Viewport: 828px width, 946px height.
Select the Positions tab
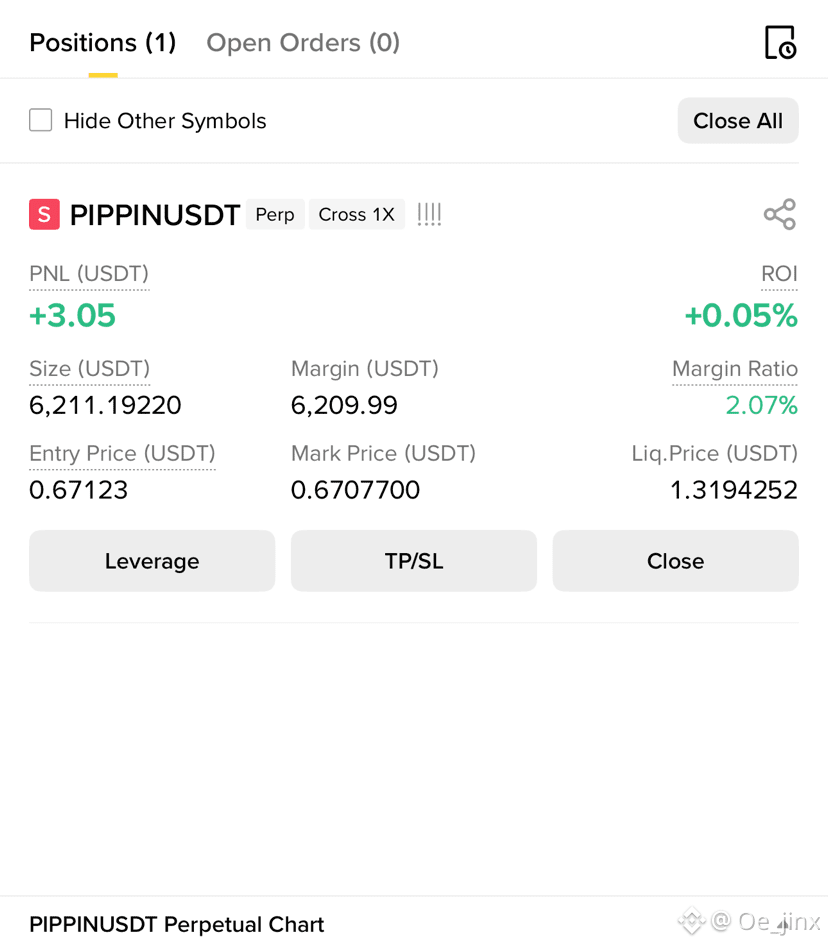[103, 43]
